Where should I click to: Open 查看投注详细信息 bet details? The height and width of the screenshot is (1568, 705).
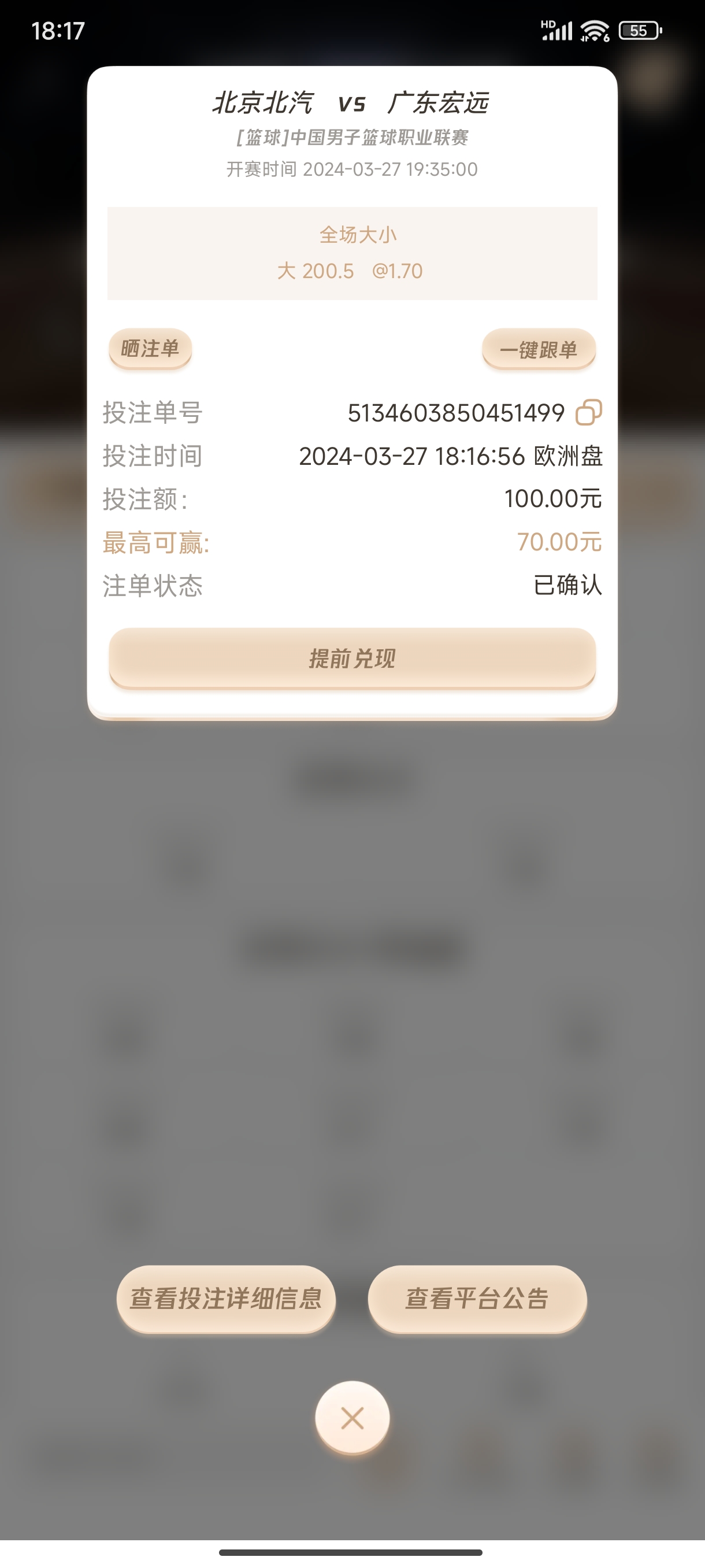[x=226, y=1299]
